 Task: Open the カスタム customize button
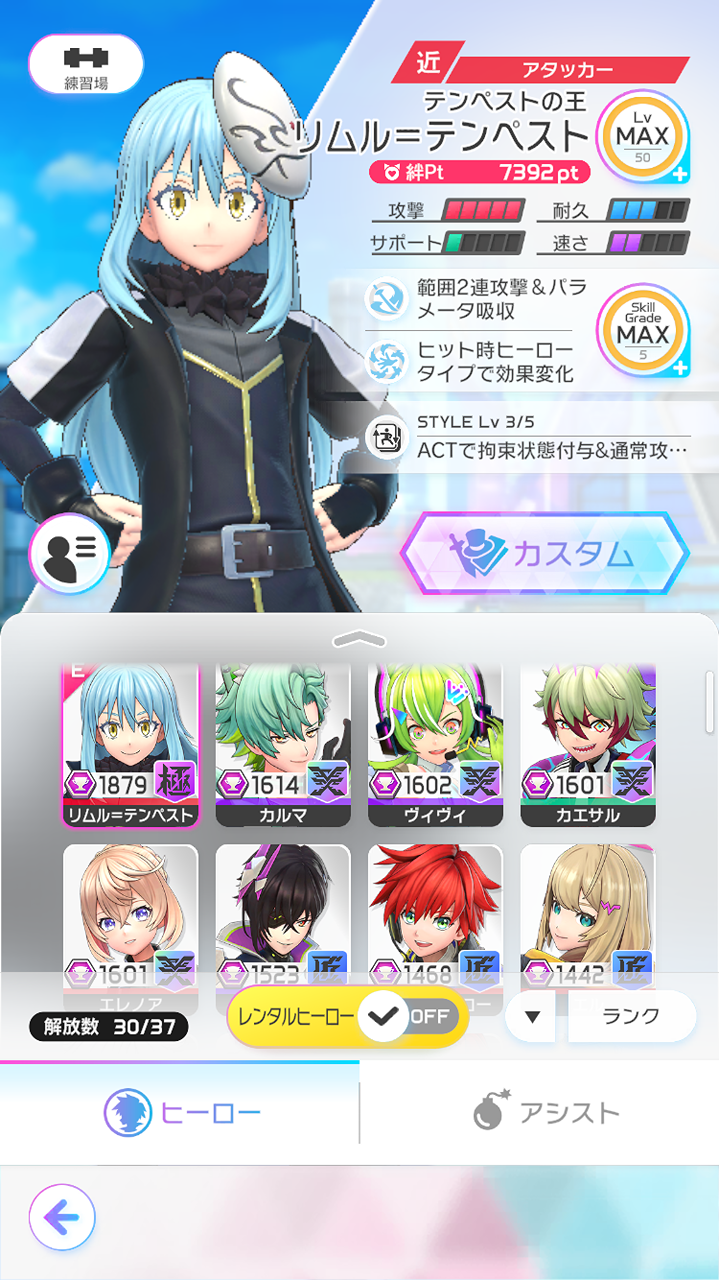click(544, 553)
